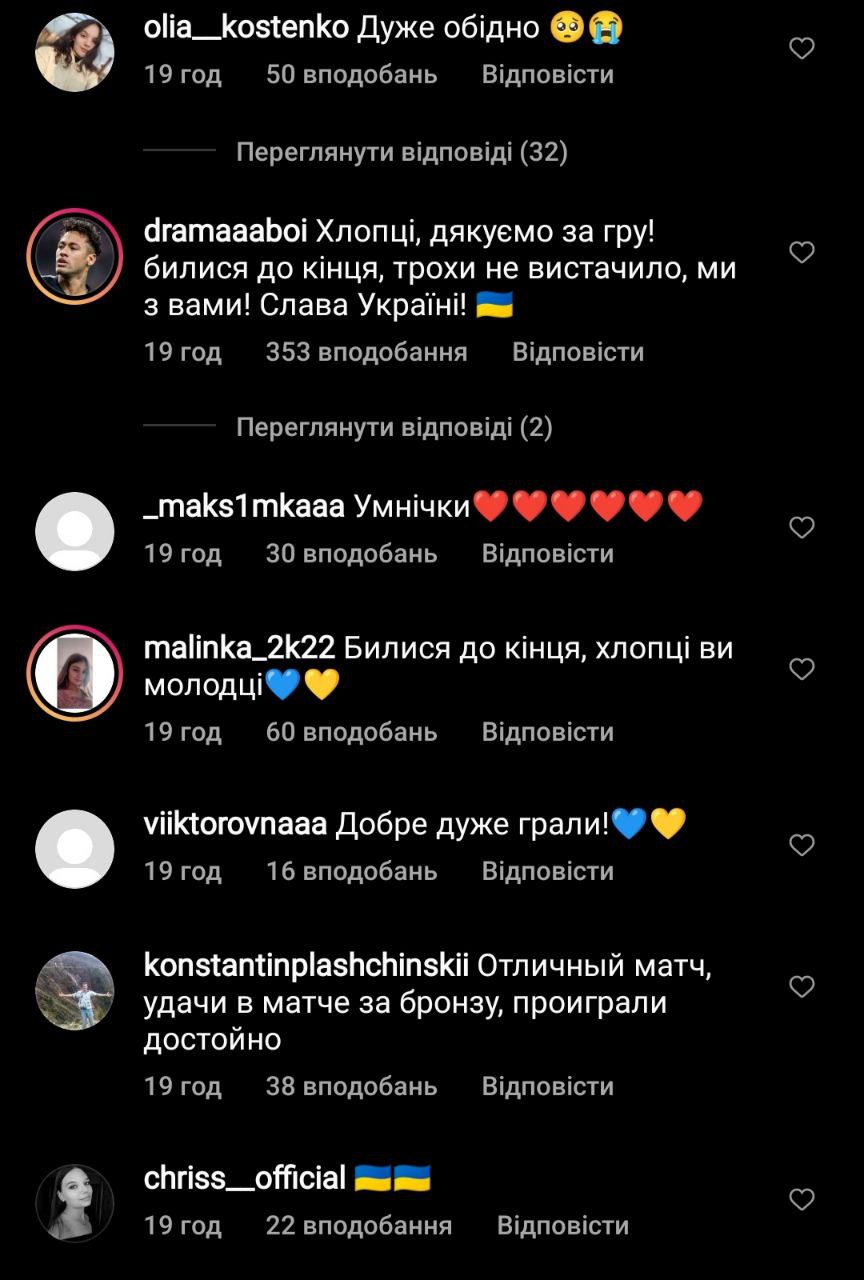Reply to chriss__official's comment
This screenshot has height=1280, width=864.
pyautogui.click(x=562, y=1225)
